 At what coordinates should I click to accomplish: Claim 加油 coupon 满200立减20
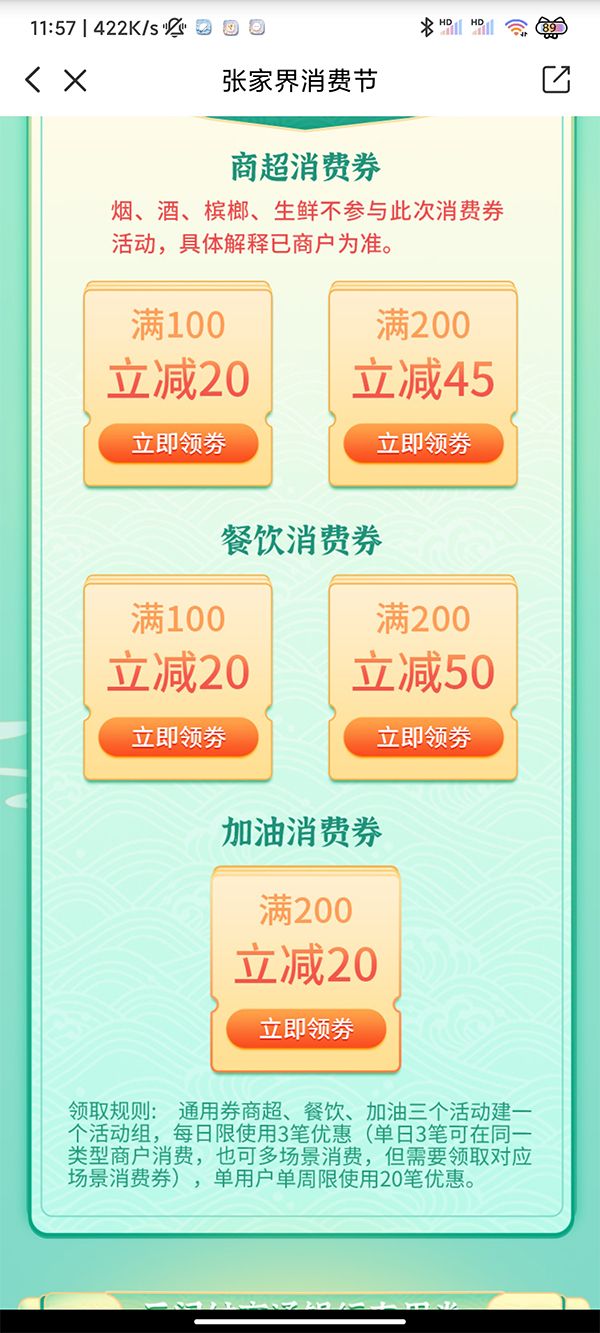point(306,1029)
